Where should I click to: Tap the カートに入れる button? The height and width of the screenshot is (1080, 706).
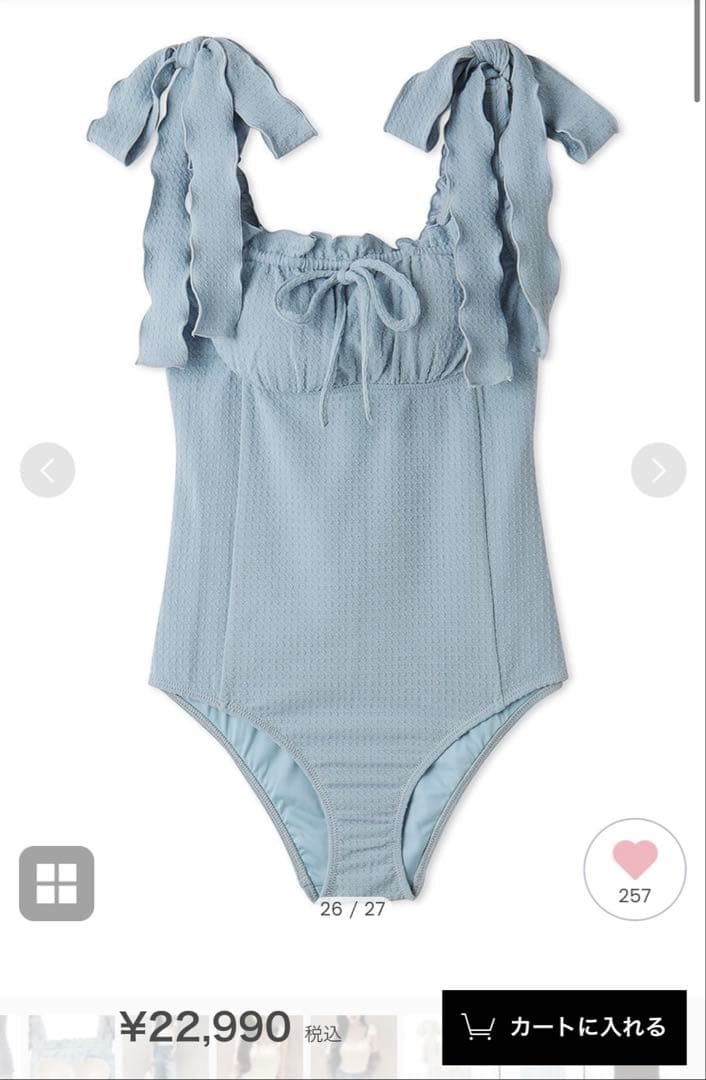click(564, 1027)
